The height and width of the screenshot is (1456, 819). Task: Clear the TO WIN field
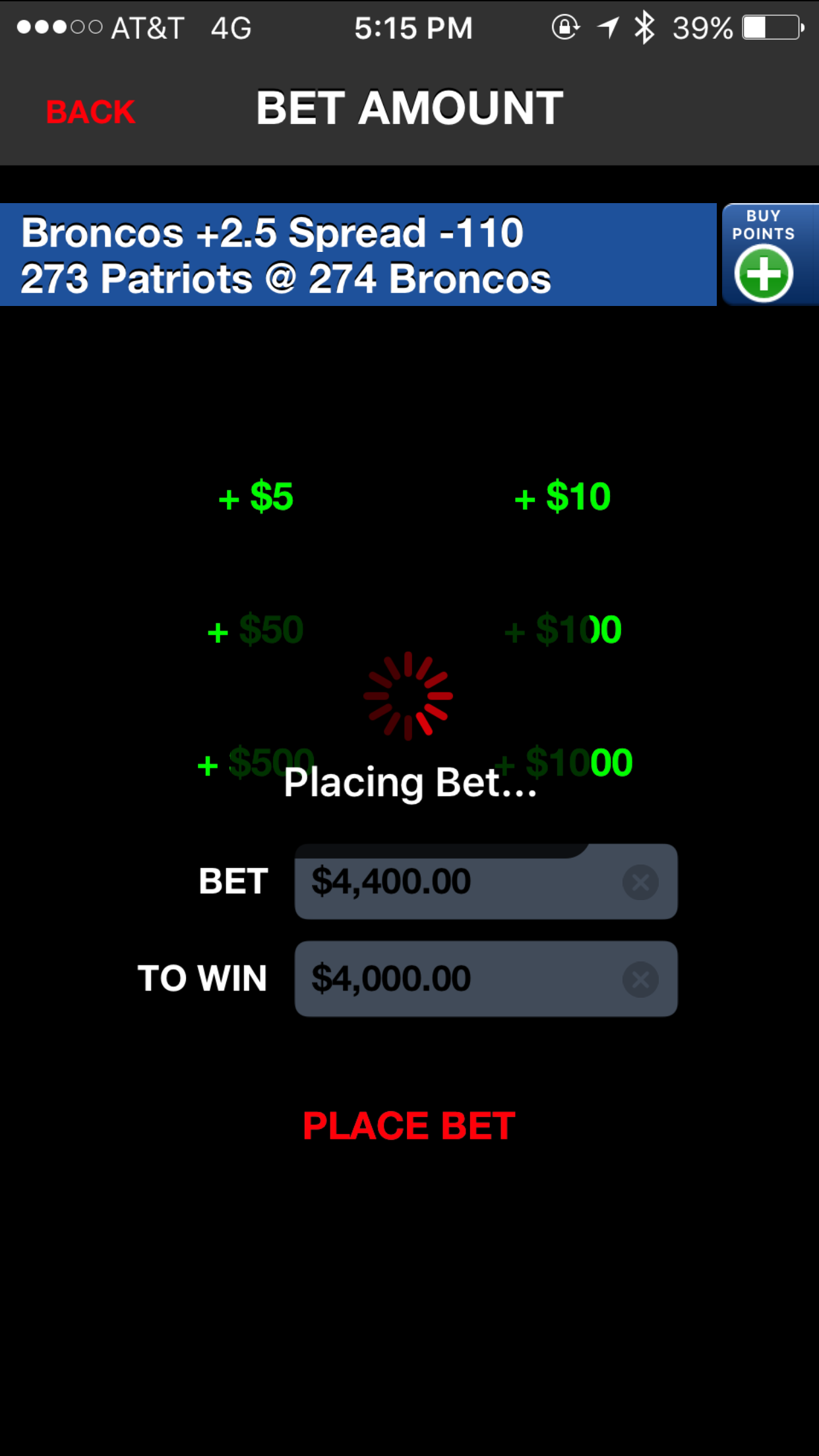click(640, 979)
